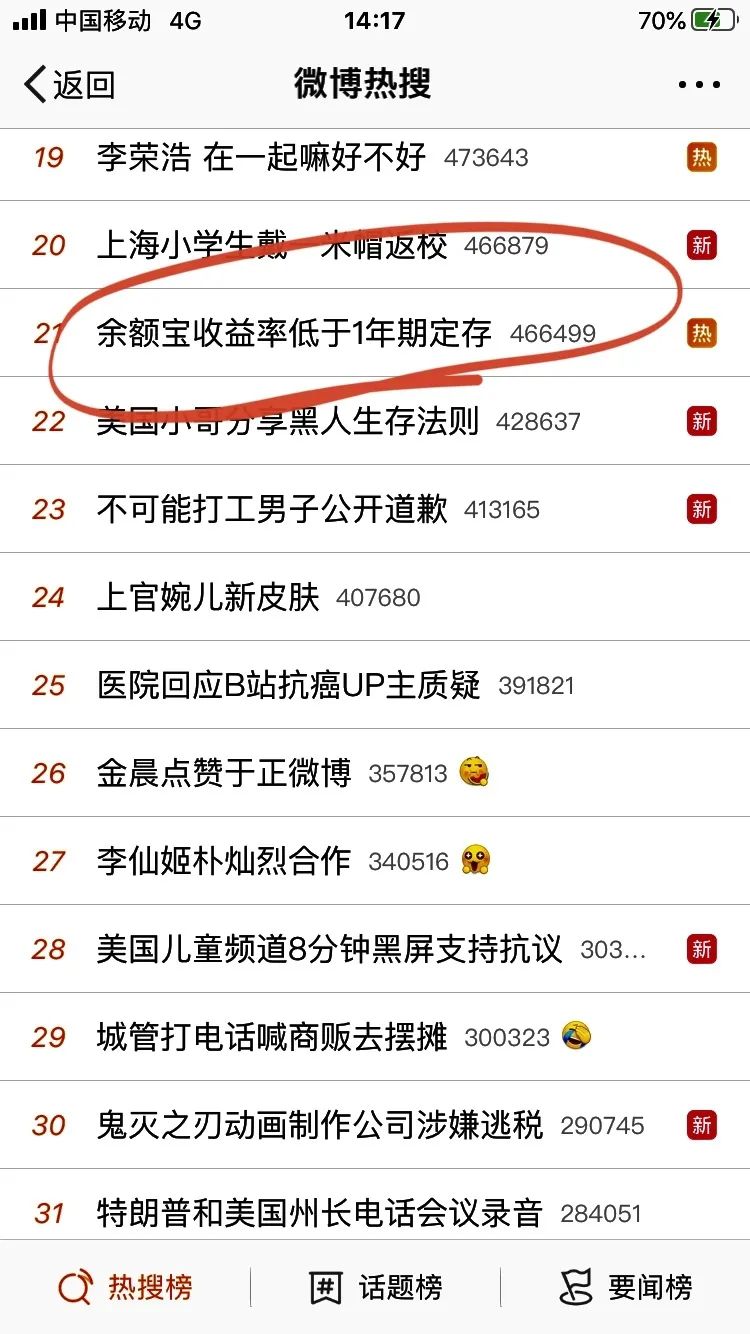Viewport: 750px width, 1334px height.
Task: Open topic 美国小哥分享黑人生存法则
Action: [288, 421]
